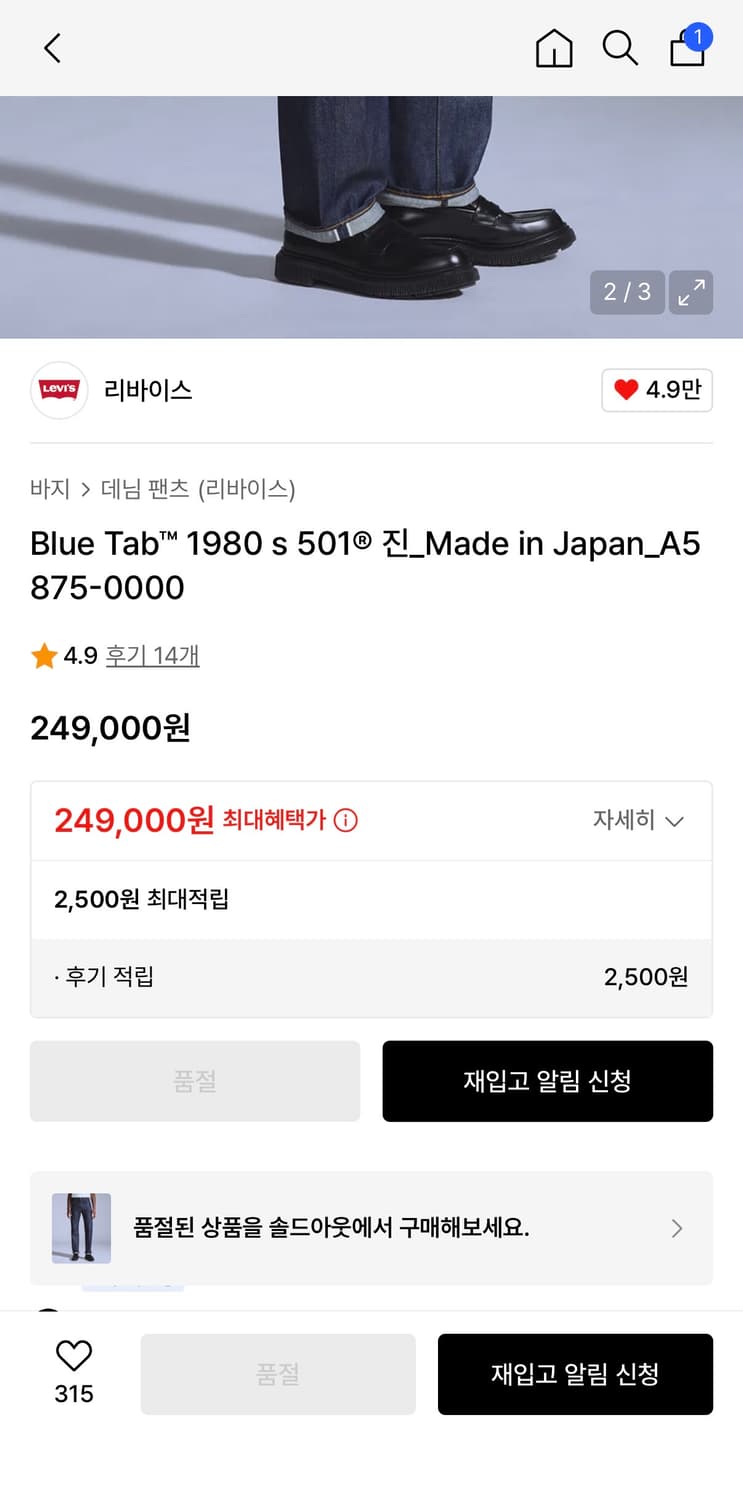Toggle the heart like button showing 4.9만

pos(657,390)
